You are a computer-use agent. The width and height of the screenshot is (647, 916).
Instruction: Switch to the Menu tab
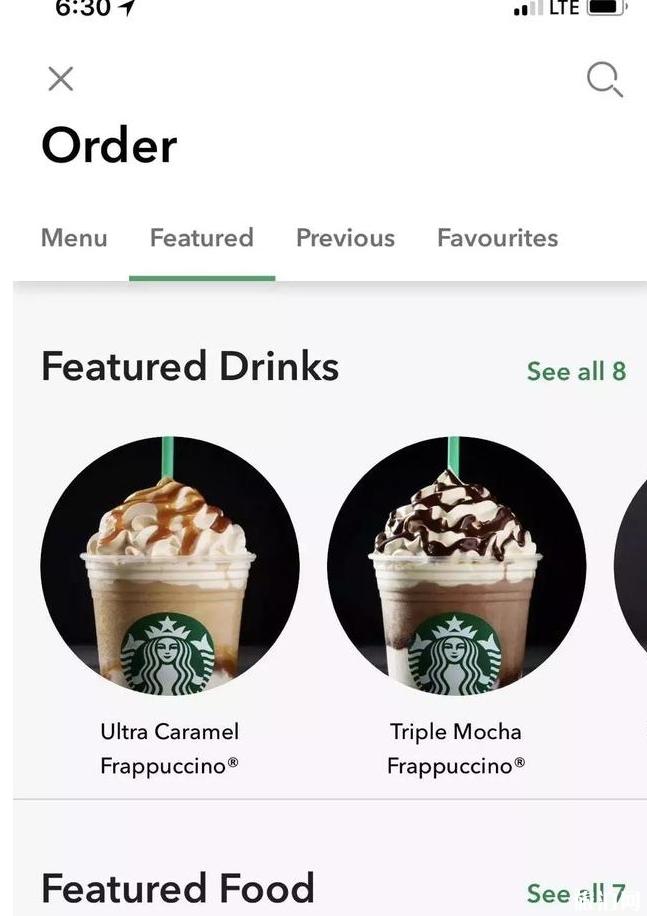(74, 238)
